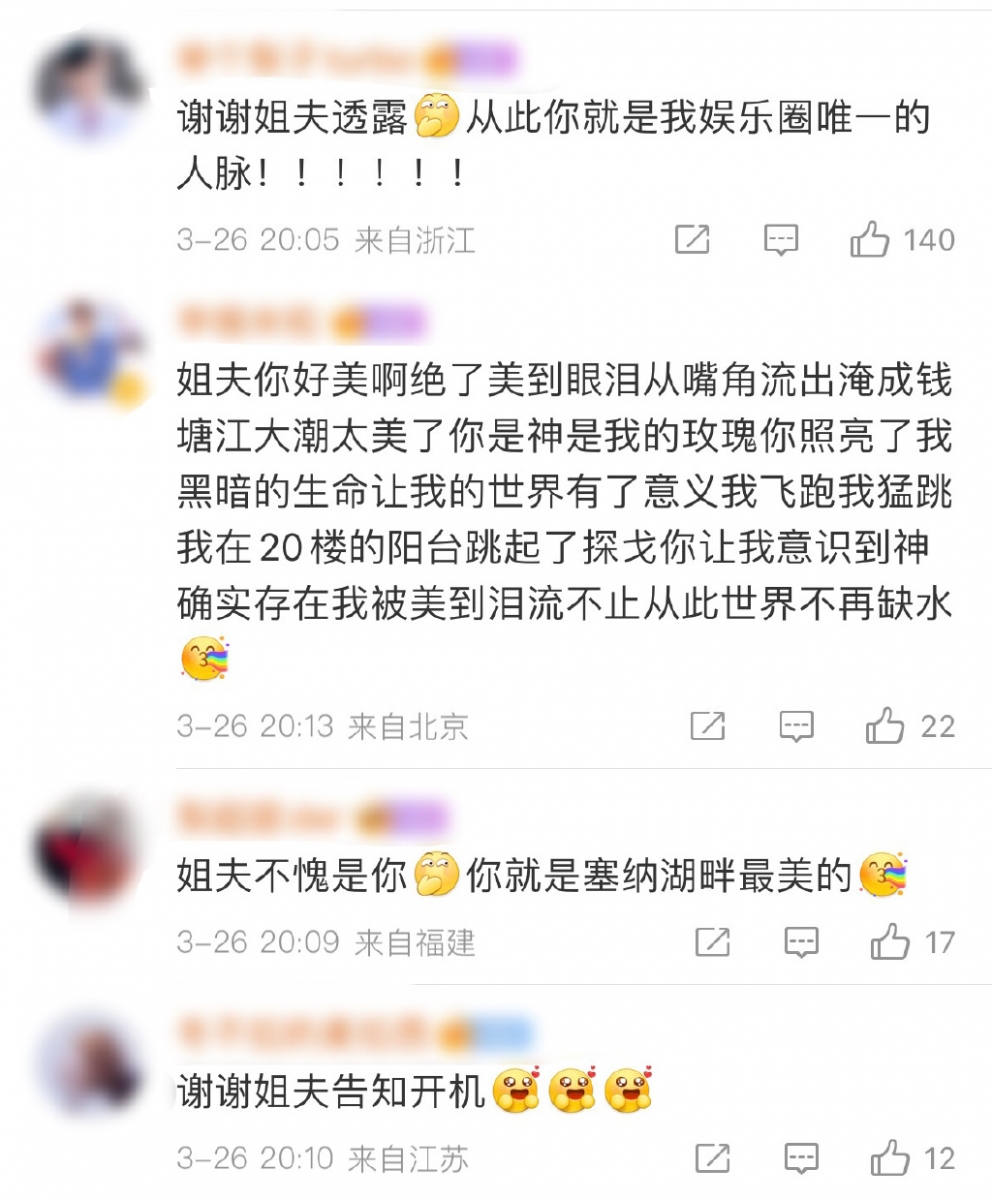The image size is (992, 1200).
Task: Like the comment posted from 北京
Action: (x=885, y=726)
